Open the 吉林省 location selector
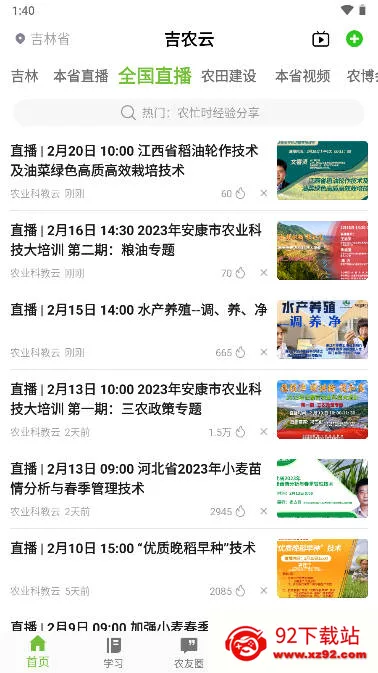This screenshot has height=673, width=378. (42, 39)
